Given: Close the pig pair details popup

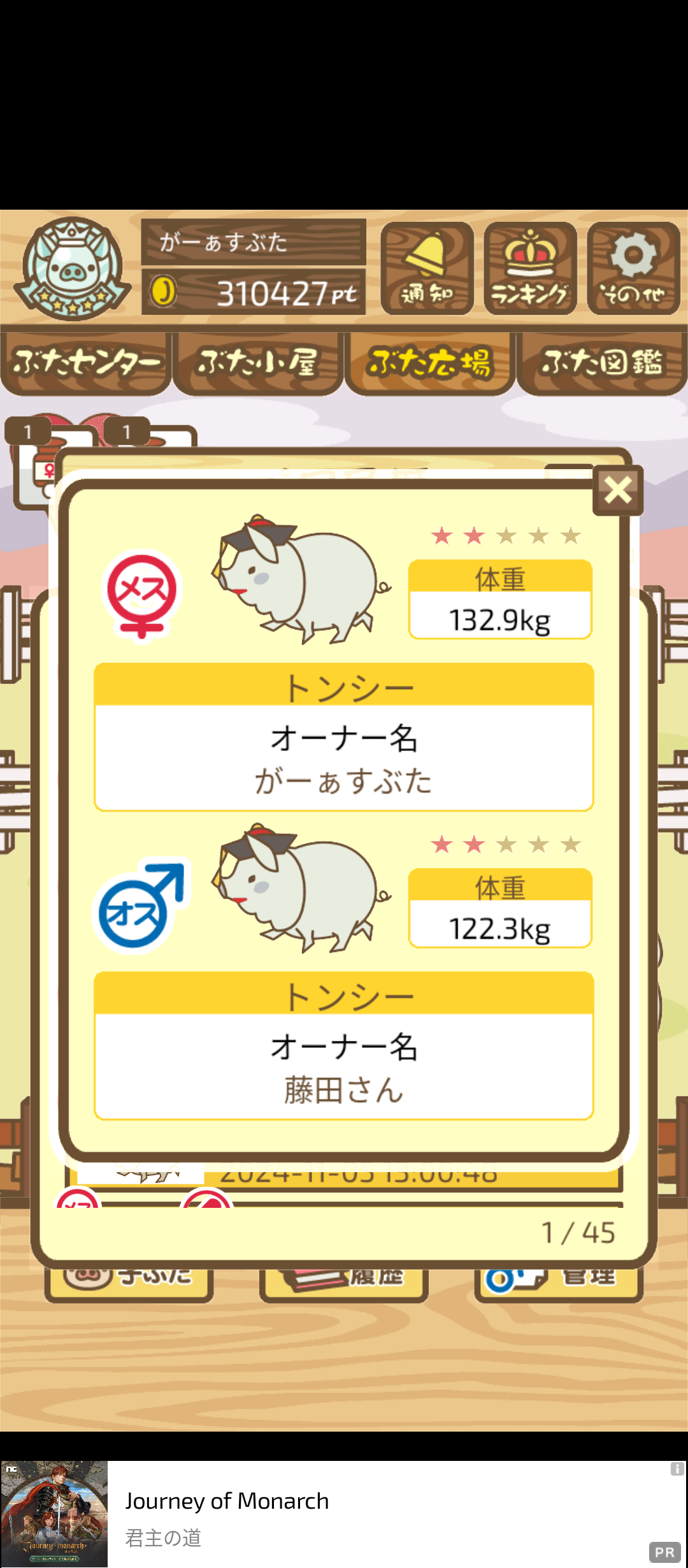Looking at the screenshot, I should coord(617,490).
